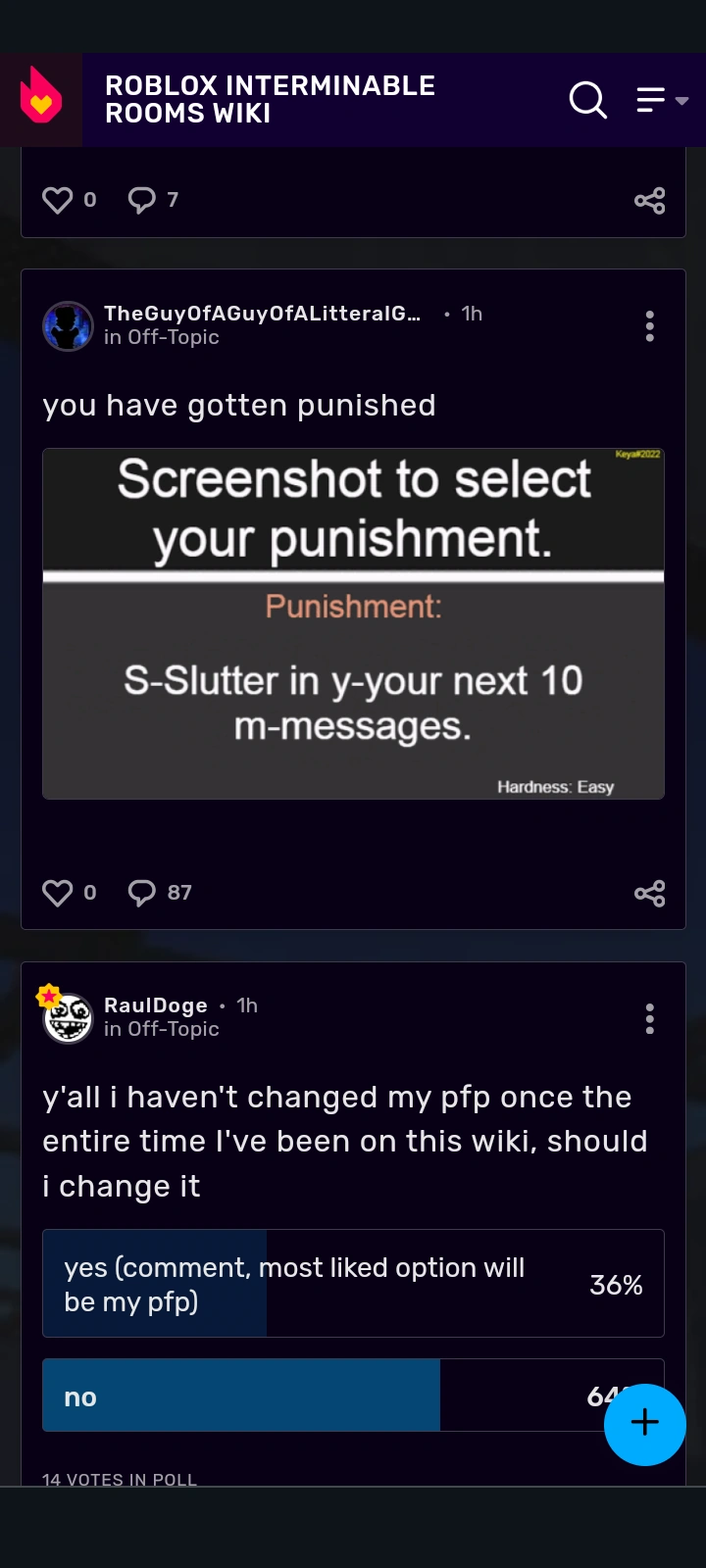Open wiki search
This screenshot has height=1568, width=706.
[x=587, y=99]
